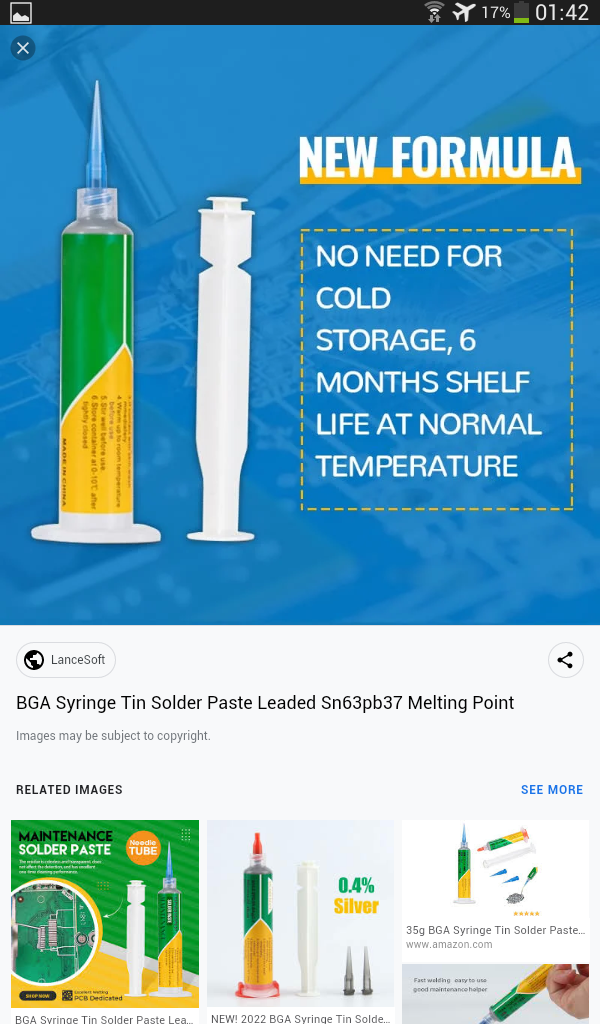Share this solder paste image

click(565, 660)
